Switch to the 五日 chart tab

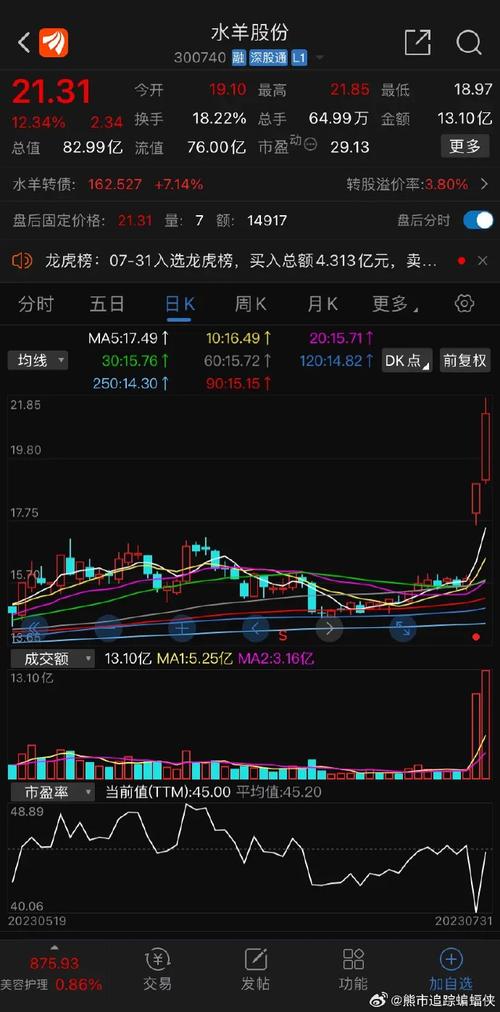pos(106,304)
